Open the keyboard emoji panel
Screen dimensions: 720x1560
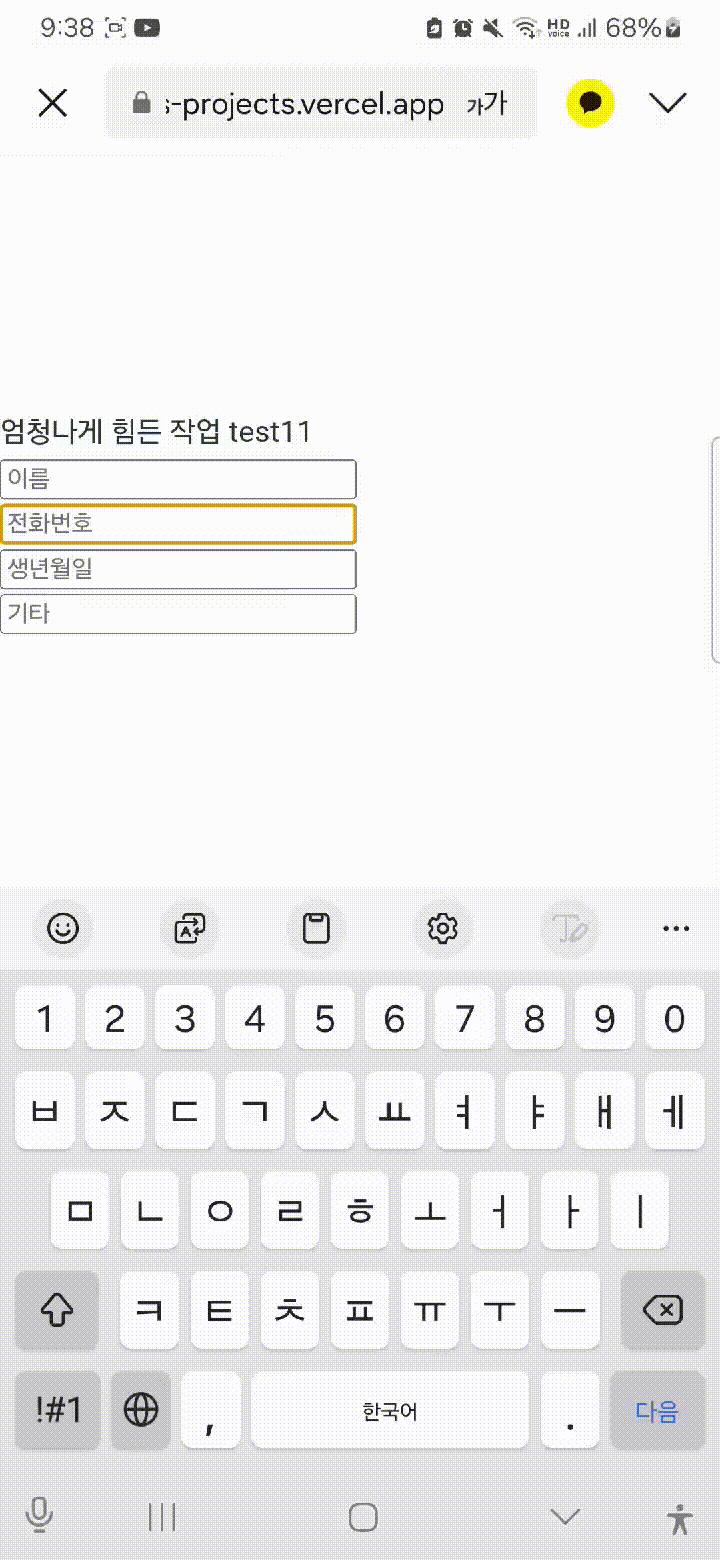[x=63, y=929]
